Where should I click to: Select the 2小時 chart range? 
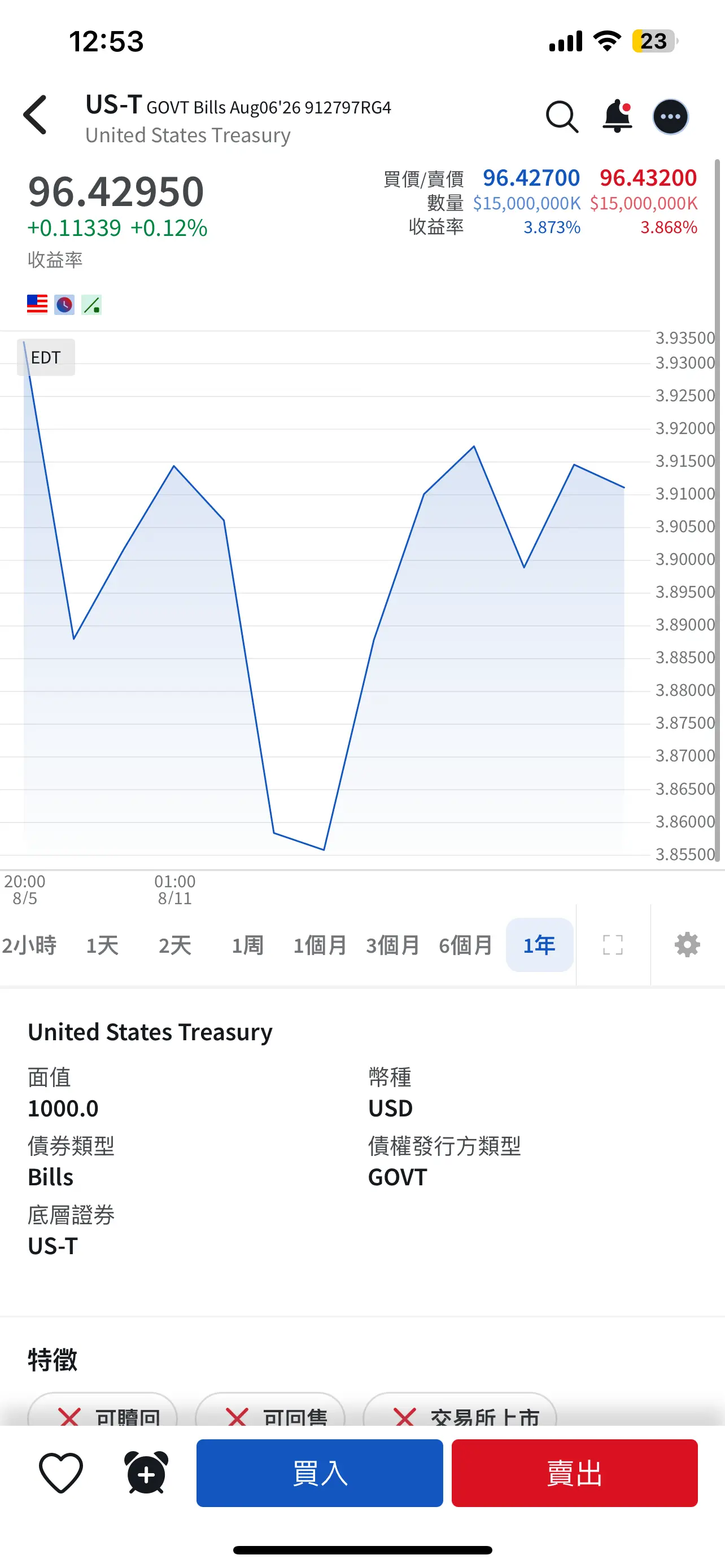[x=29, y=945]
